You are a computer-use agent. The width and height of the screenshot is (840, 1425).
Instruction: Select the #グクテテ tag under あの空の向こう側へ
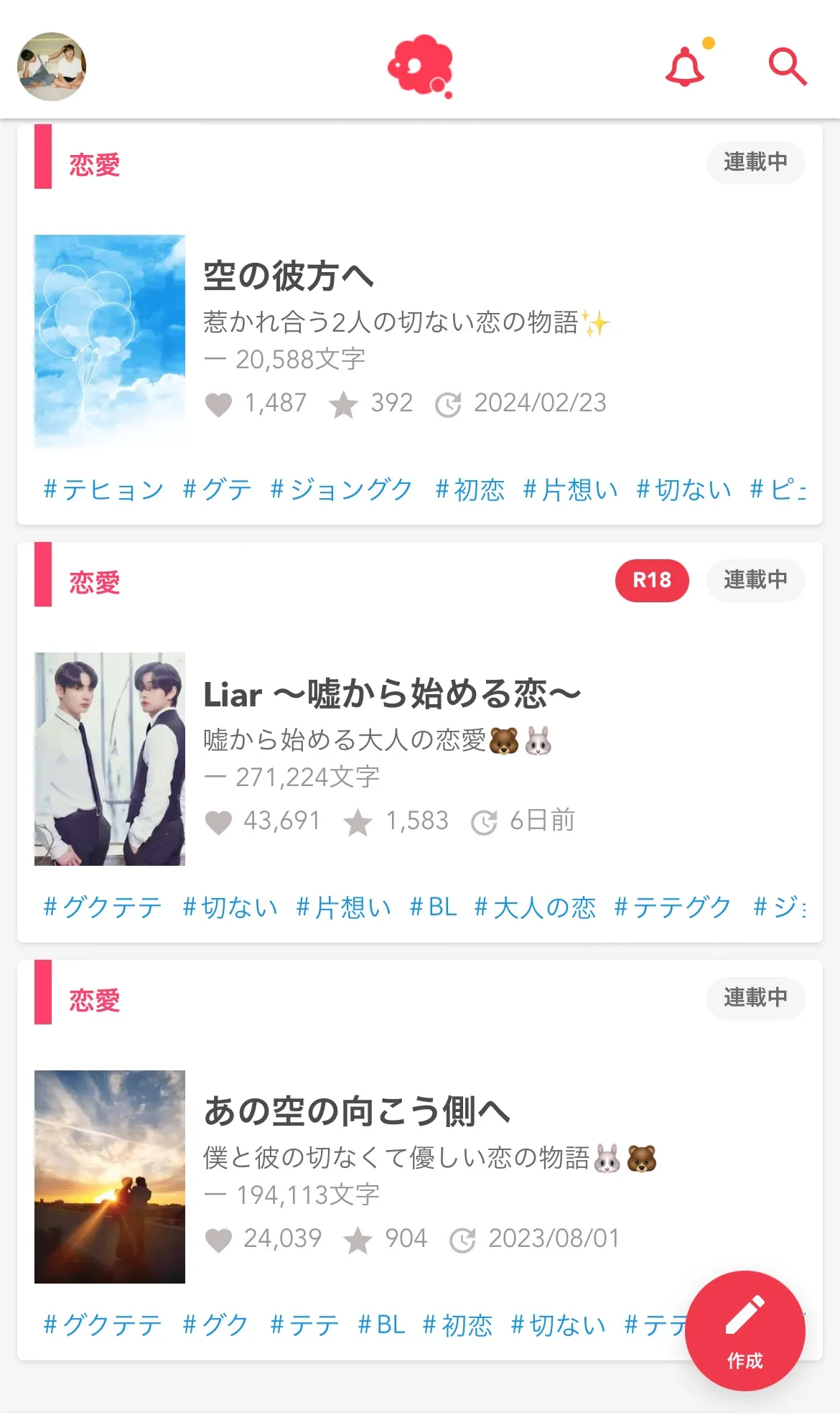pos(103,1325)
